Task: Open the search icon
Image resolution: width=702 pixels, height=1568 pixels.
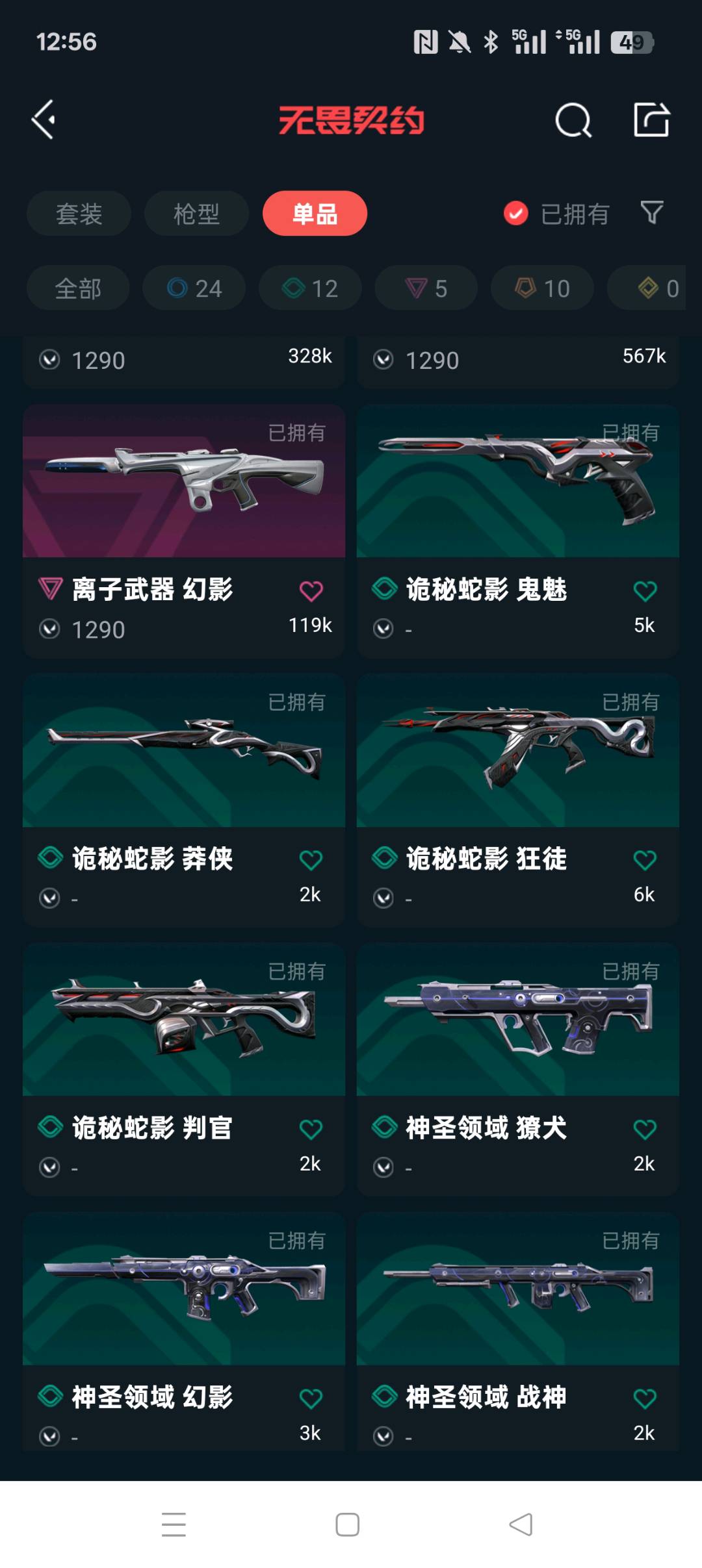Action: pyautogui.click(x=573, y=120)
